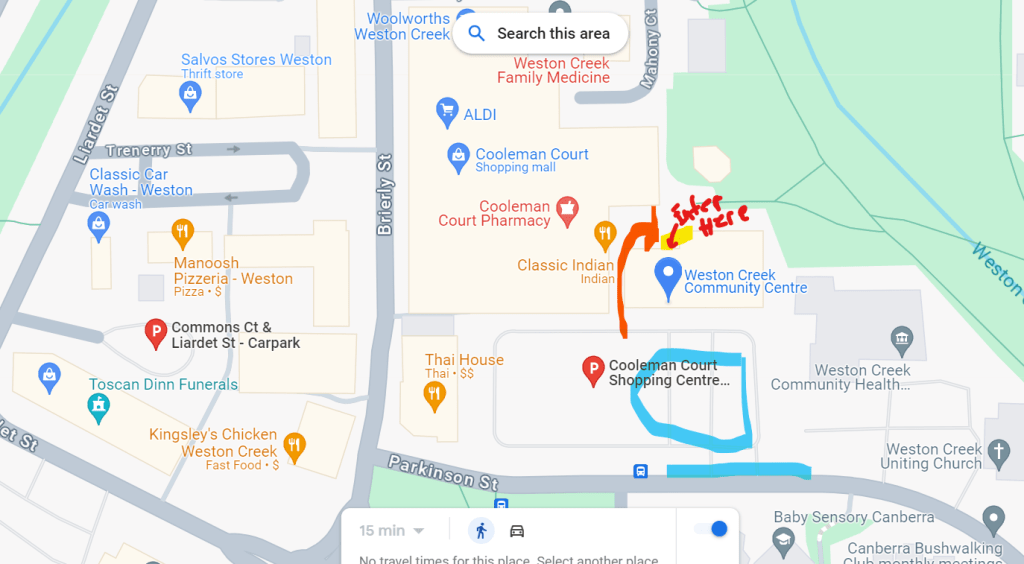Viewport: 1024px width, 564px height.
Task: Open Cooleman Court Shopping Centre parking pin
Action: pyautogui.click(x=592, y=371)
